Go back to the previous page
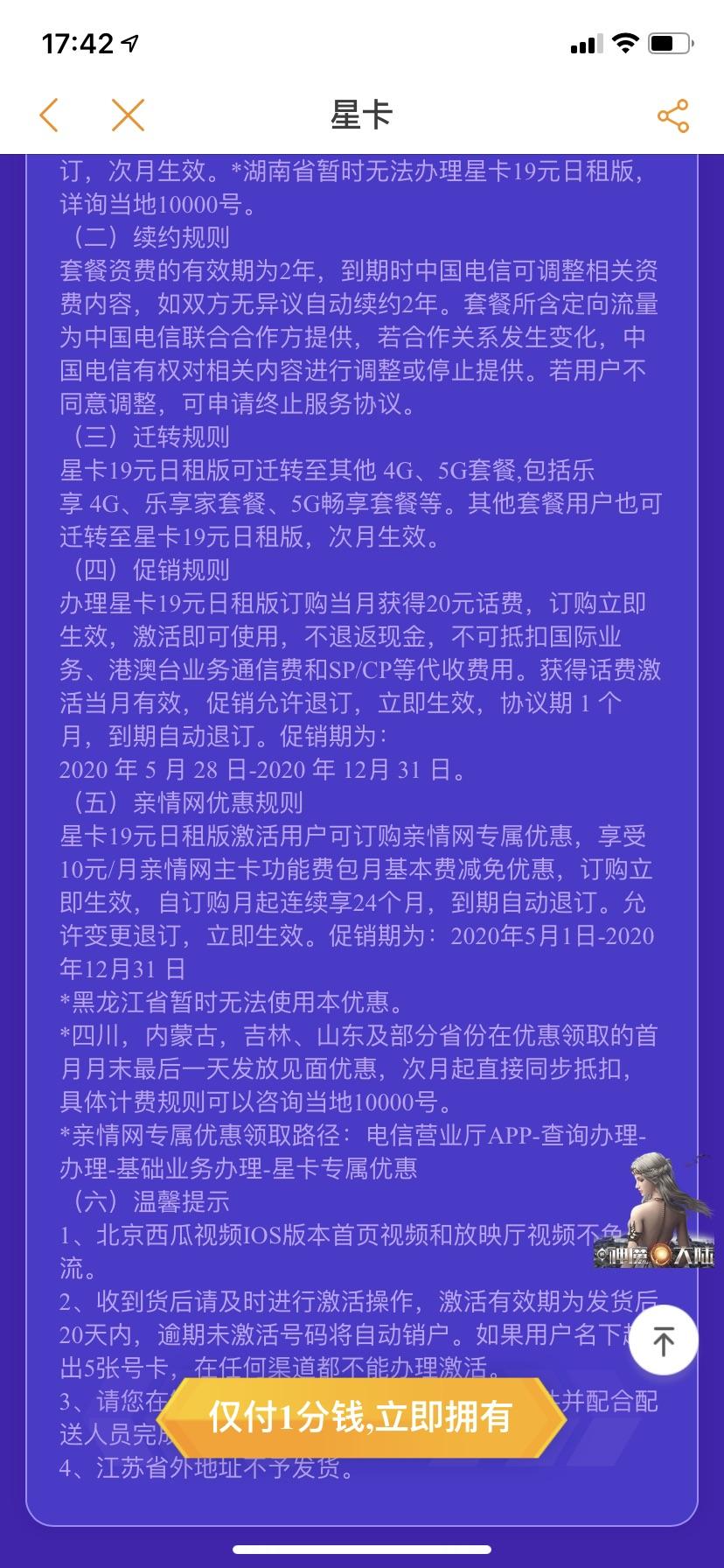This screenshot has width=724, height=1568. click(x=50, y=115)
